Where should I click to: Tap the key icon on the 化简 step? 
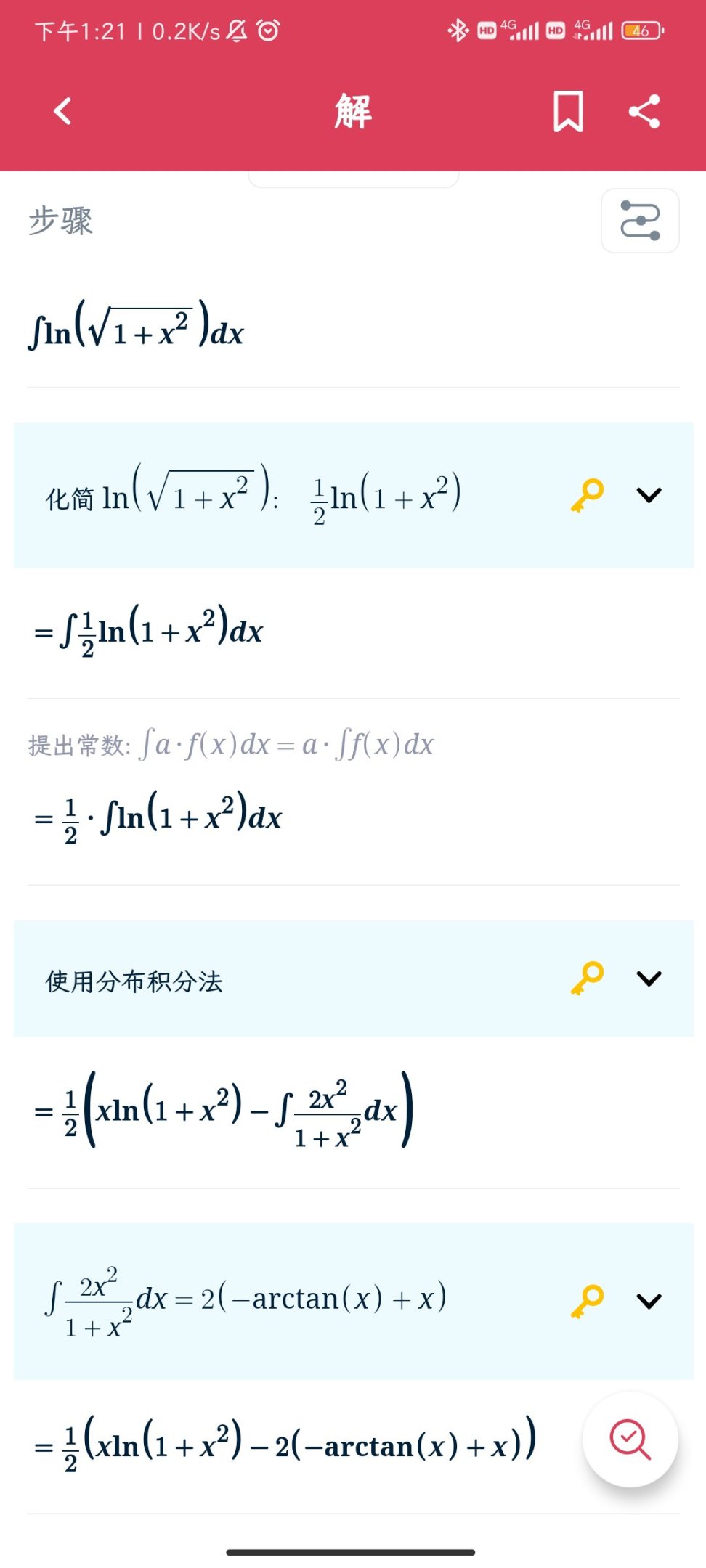(x=587, y=495)
